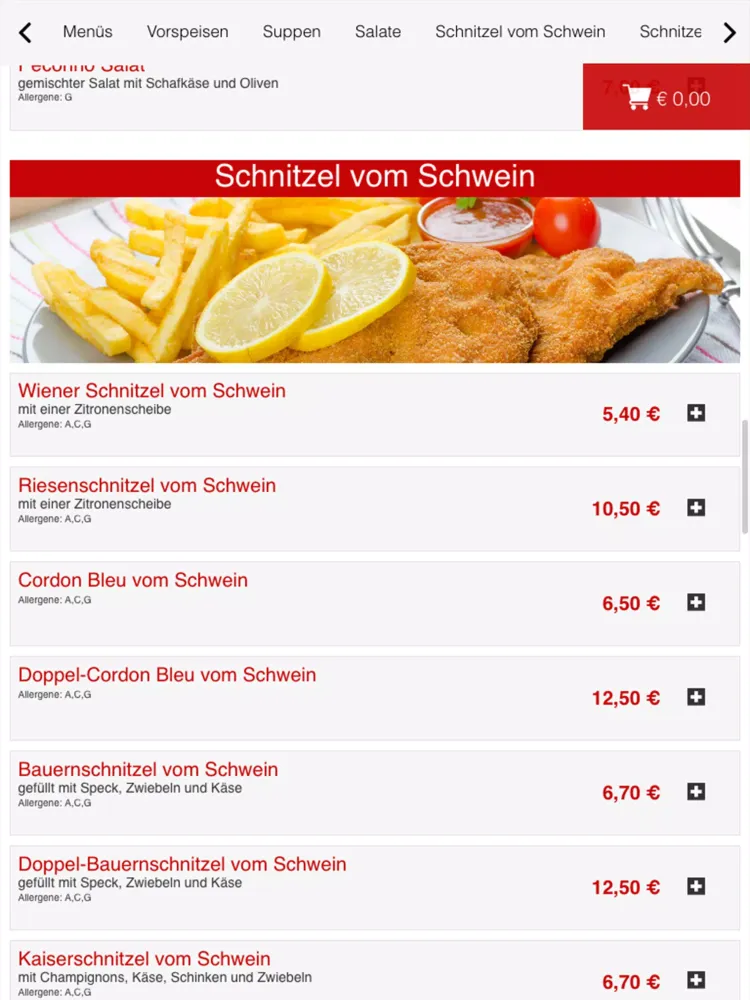This screenshot has height=1000, width=750.
Task: Add Kaiserschnitzel vom Schwein with plus icon
Action: tap(696, 980)
